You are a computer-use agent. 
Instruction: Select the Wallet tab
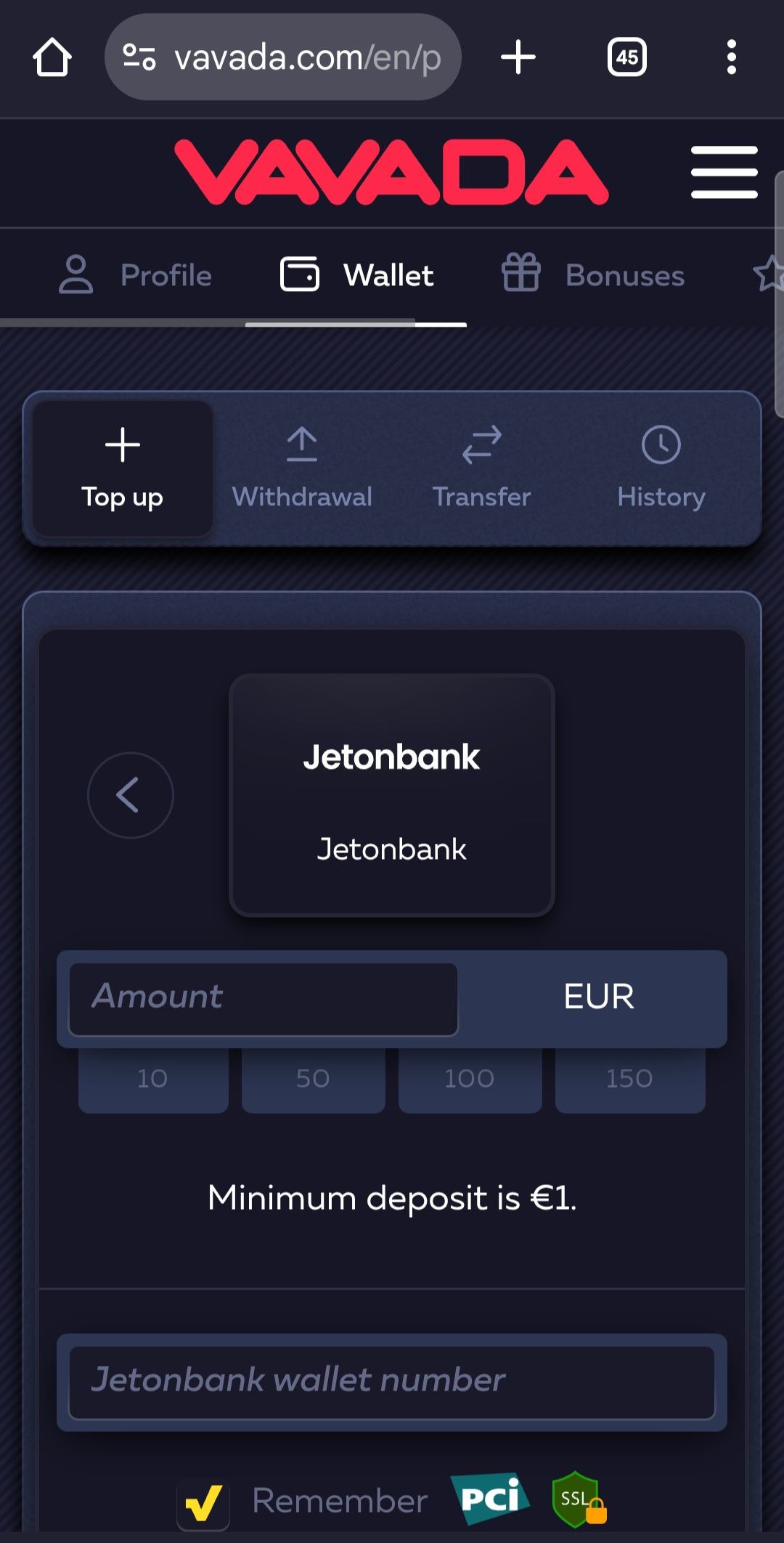point(356,276)
